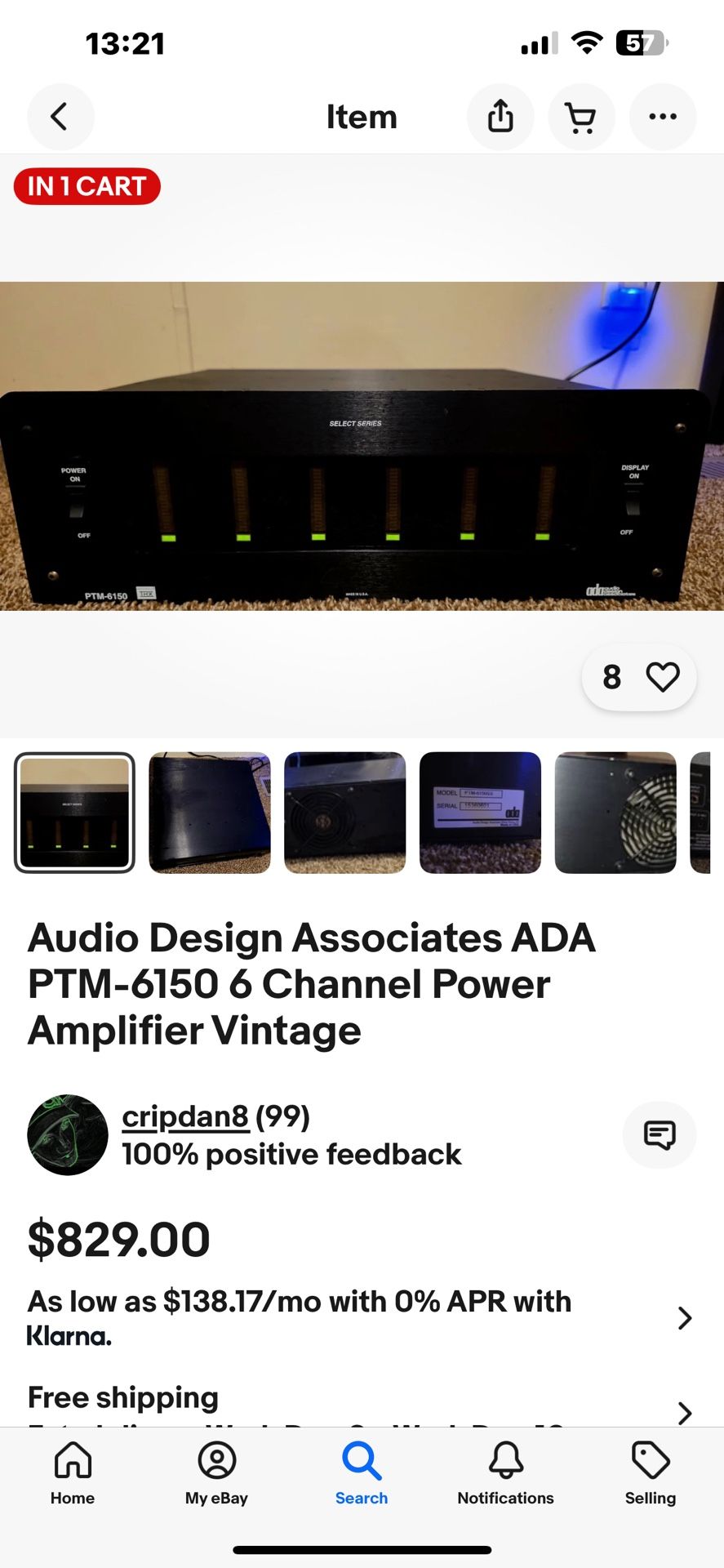The height and width of the screenshot is (1568, 724).
Task: Navigate back with the arrow button
Action: click(x=60, y=117)
